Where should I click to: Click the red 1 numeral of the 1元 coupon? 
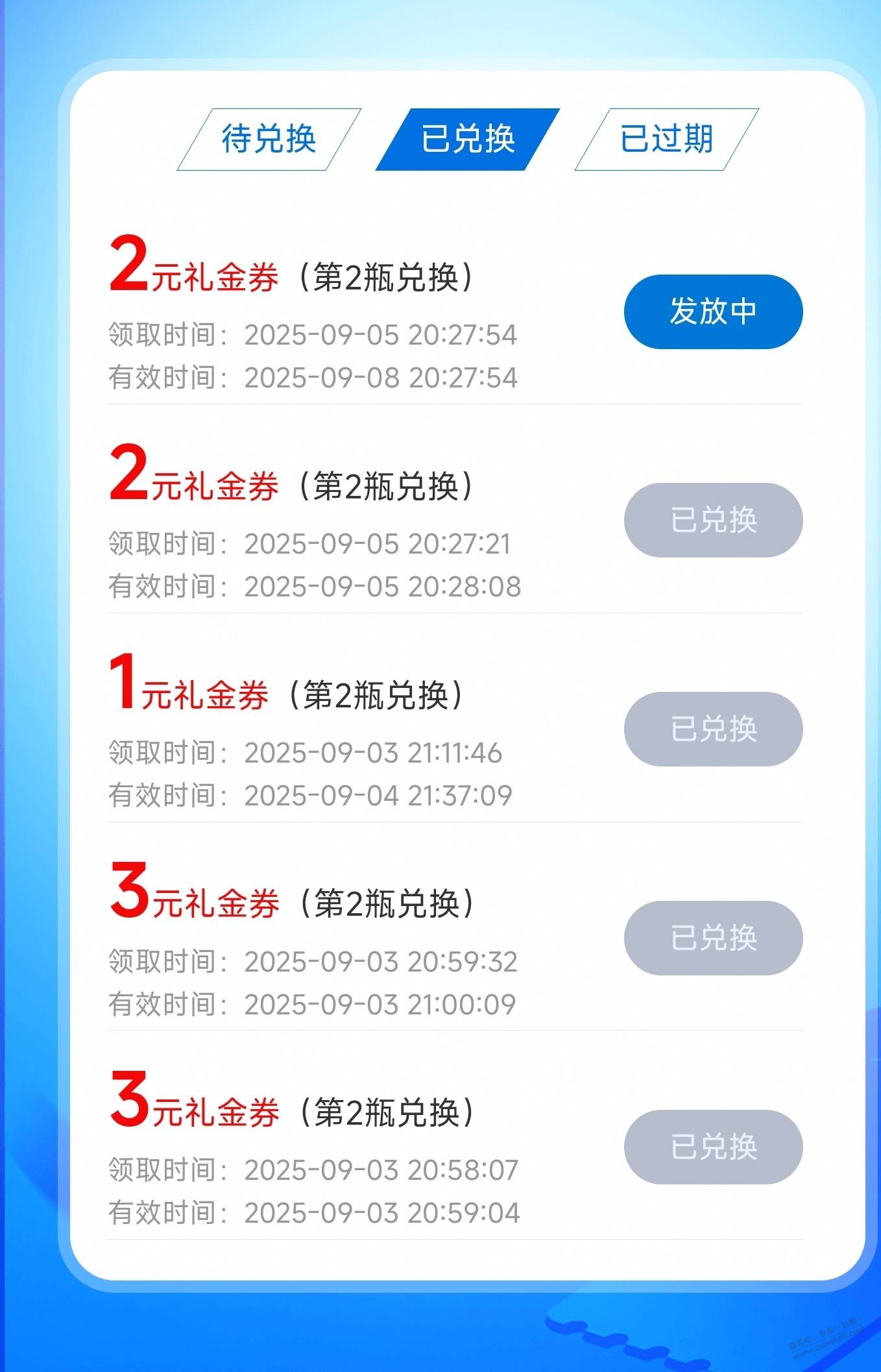[128, 685]
